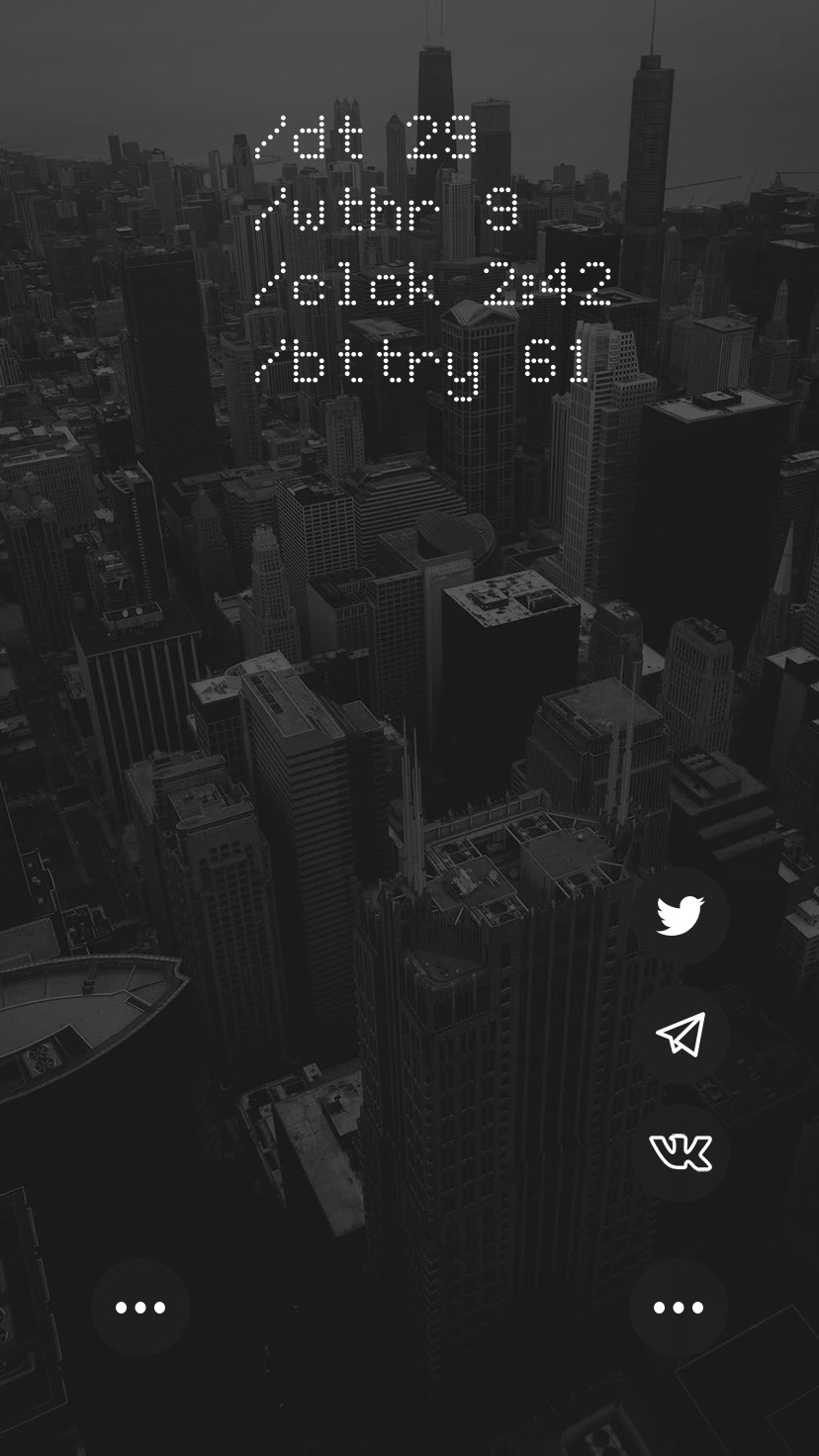Open the VK app shortcut
Viewport: 819px width, 1456px height.
(x=680, y=1152)
